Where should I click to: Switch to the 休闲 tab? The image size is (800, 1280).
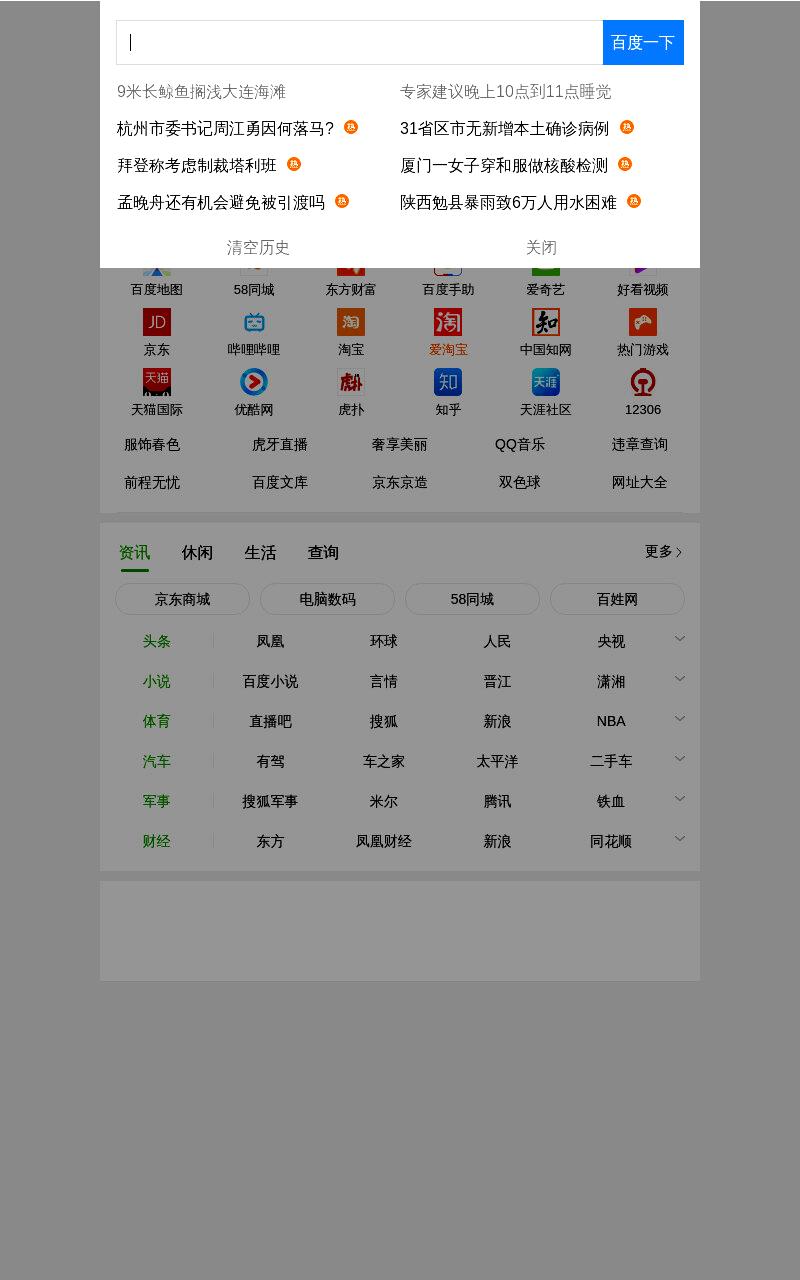point(197,552)
